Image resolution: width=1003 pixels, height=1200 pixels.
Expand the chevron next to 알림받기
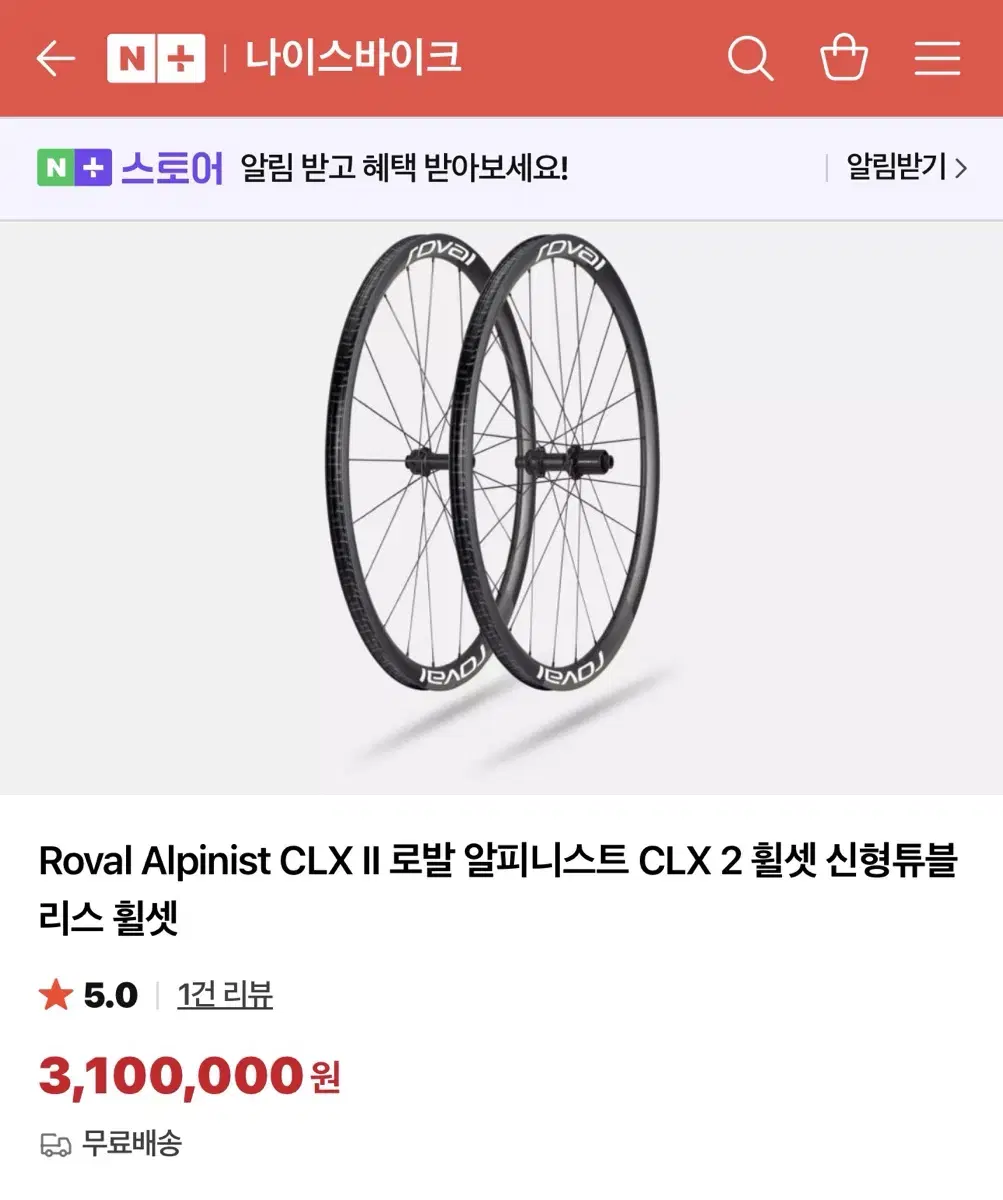pos(960,168)
